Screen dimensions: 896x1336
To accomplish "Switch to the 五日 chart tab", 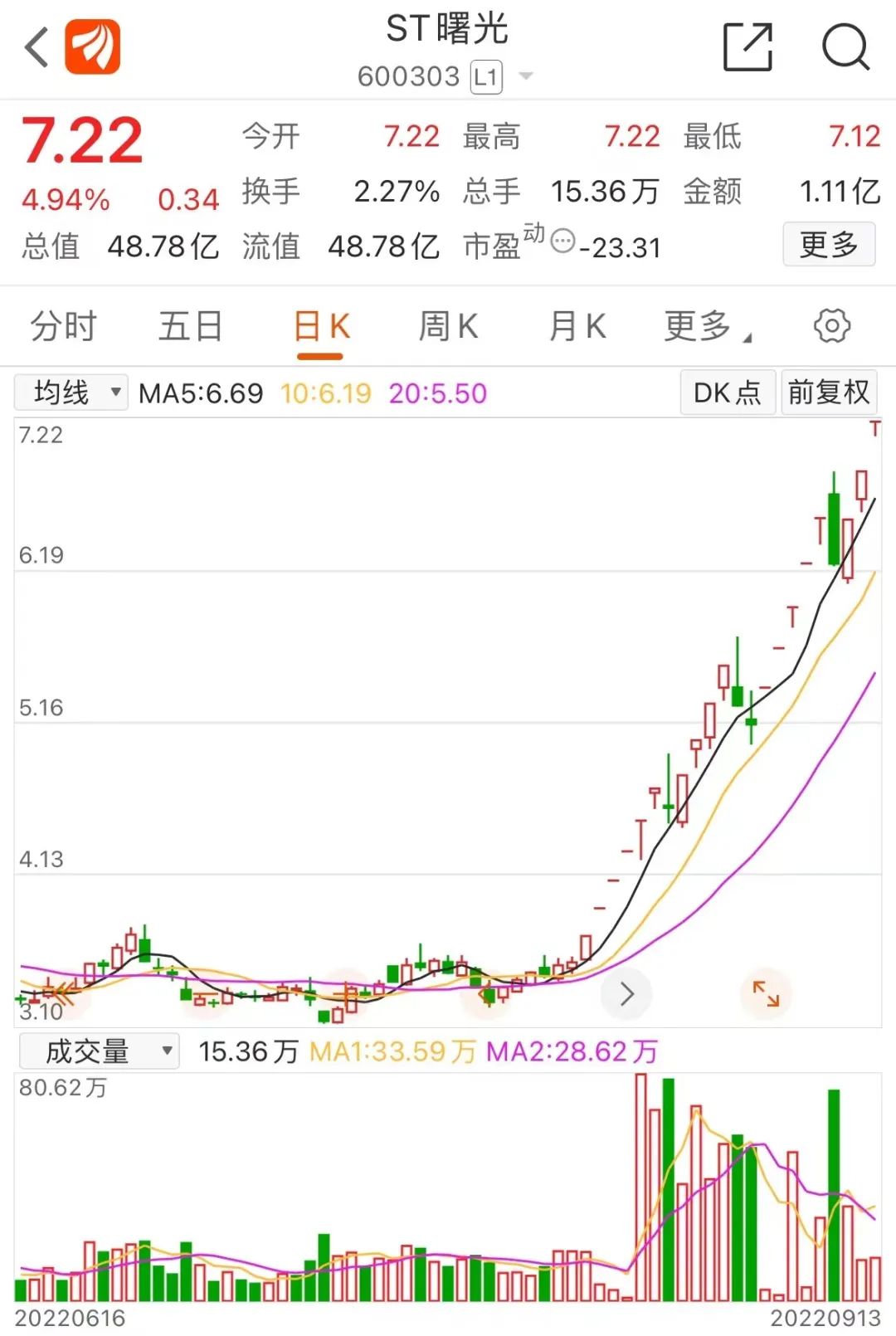I will [191, 326].
